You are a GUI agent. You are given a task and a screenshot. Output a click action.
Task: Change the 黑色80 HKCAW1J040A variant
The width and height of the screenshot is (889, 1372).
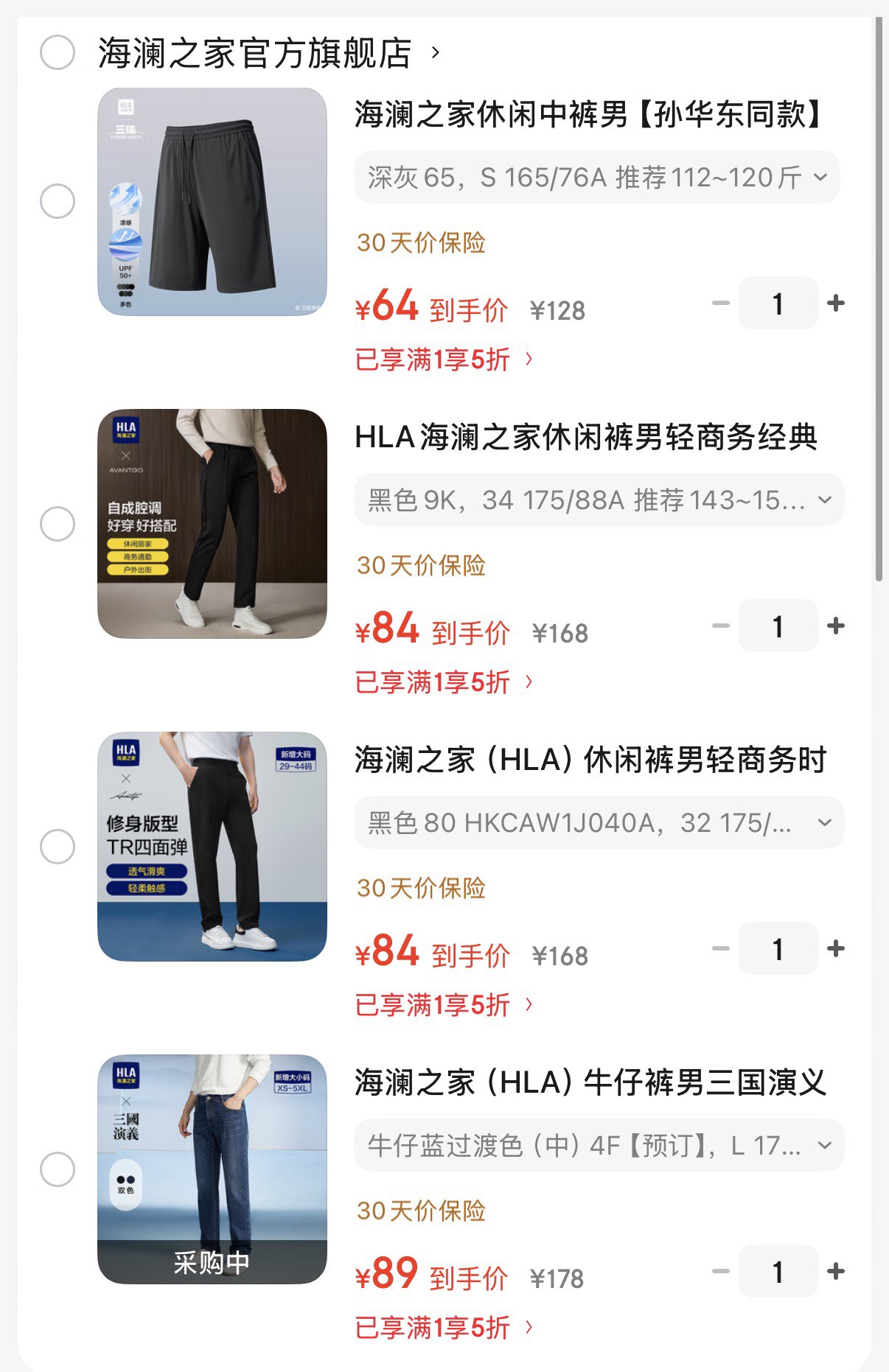click(599, 823)
